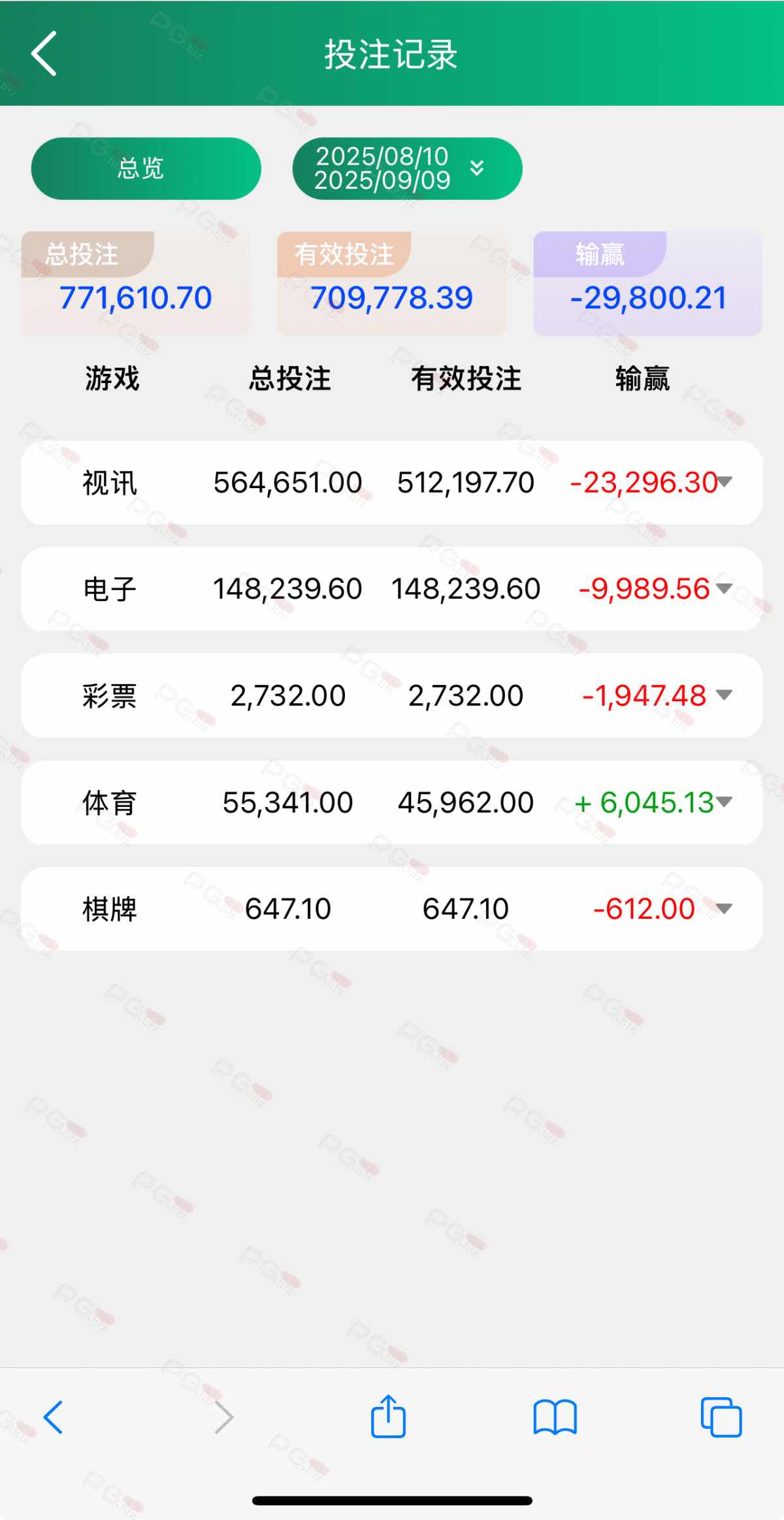Open the 2025/08/10–2025/09/09 date range picker
784x1520 pixels.
(x=407, y=169)
